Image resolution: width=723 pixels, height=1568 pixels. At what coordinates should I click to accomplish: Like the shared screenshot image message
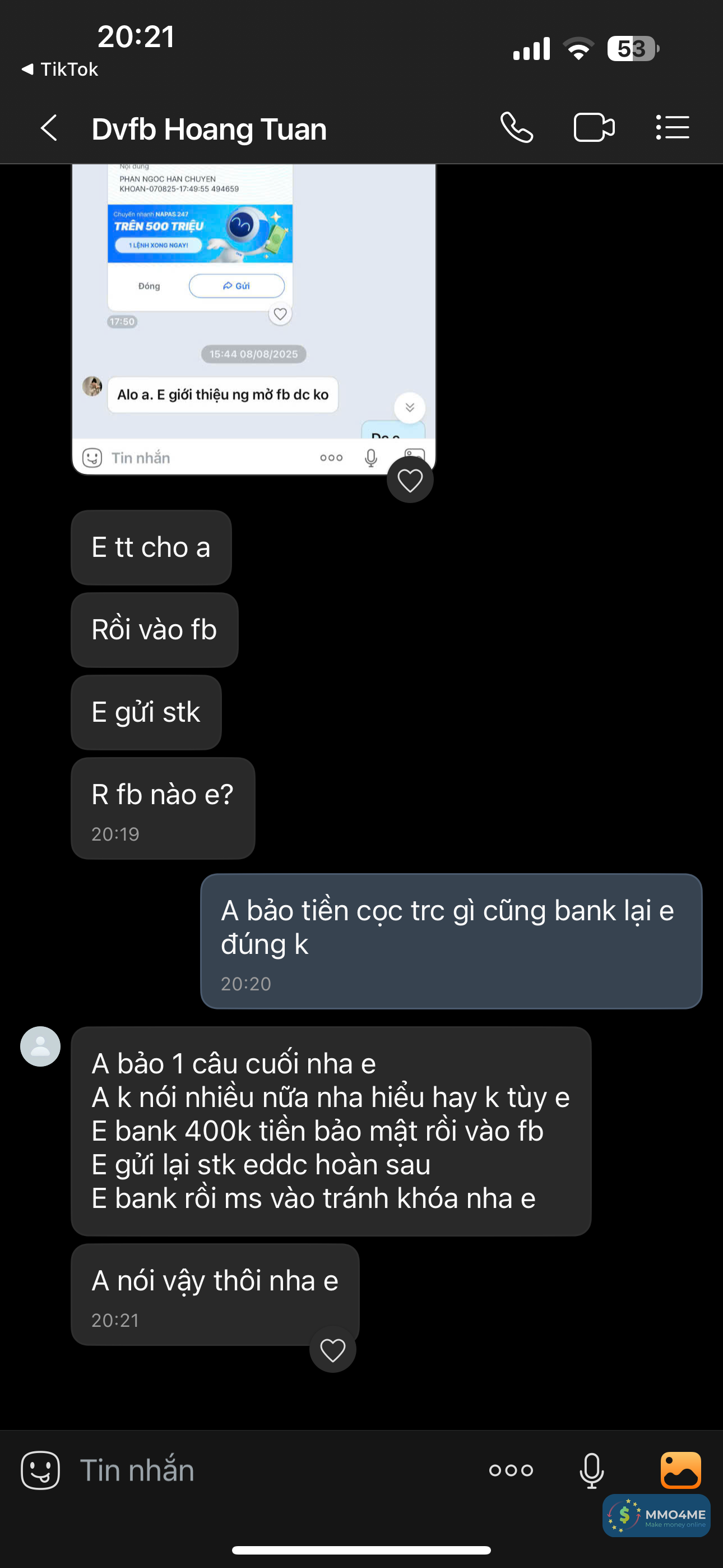410,480
